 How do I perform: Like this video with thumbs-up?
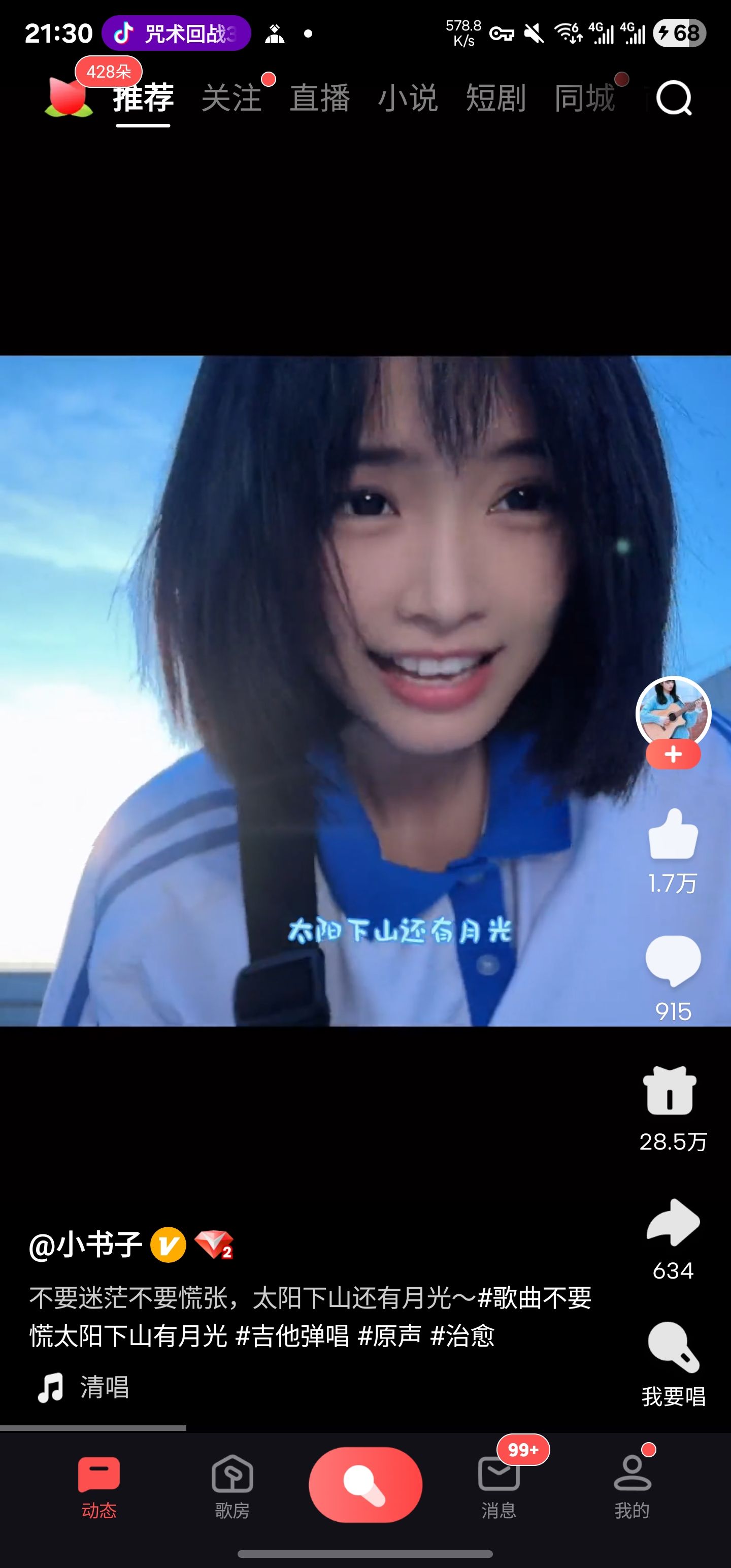coord(673,834)
